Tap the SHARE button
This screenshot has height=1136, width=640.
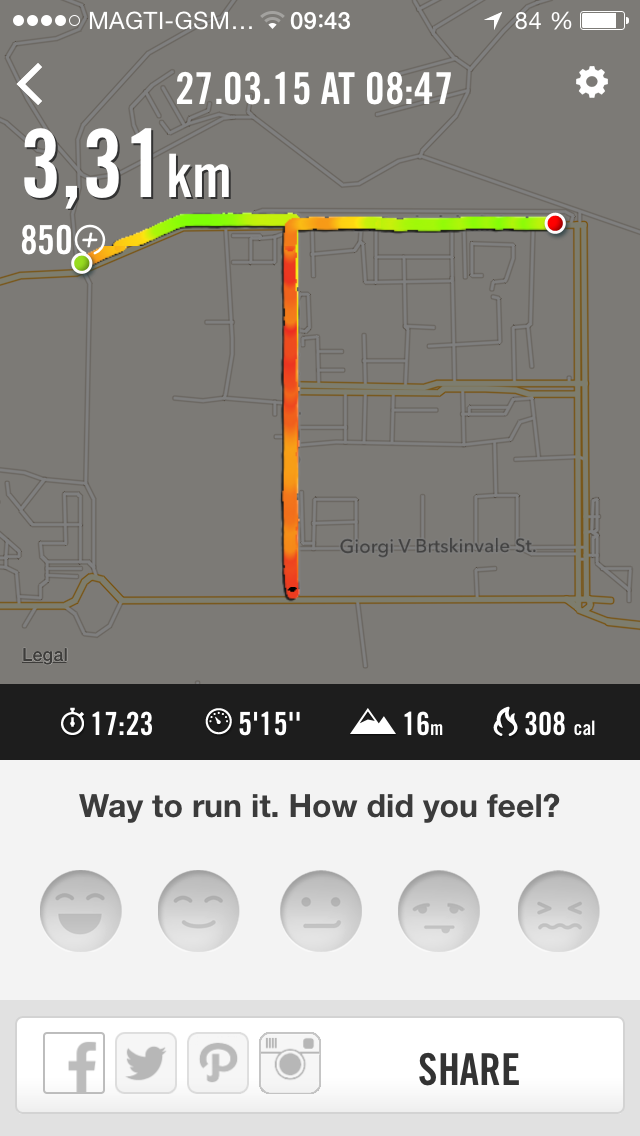point(469,1069)
